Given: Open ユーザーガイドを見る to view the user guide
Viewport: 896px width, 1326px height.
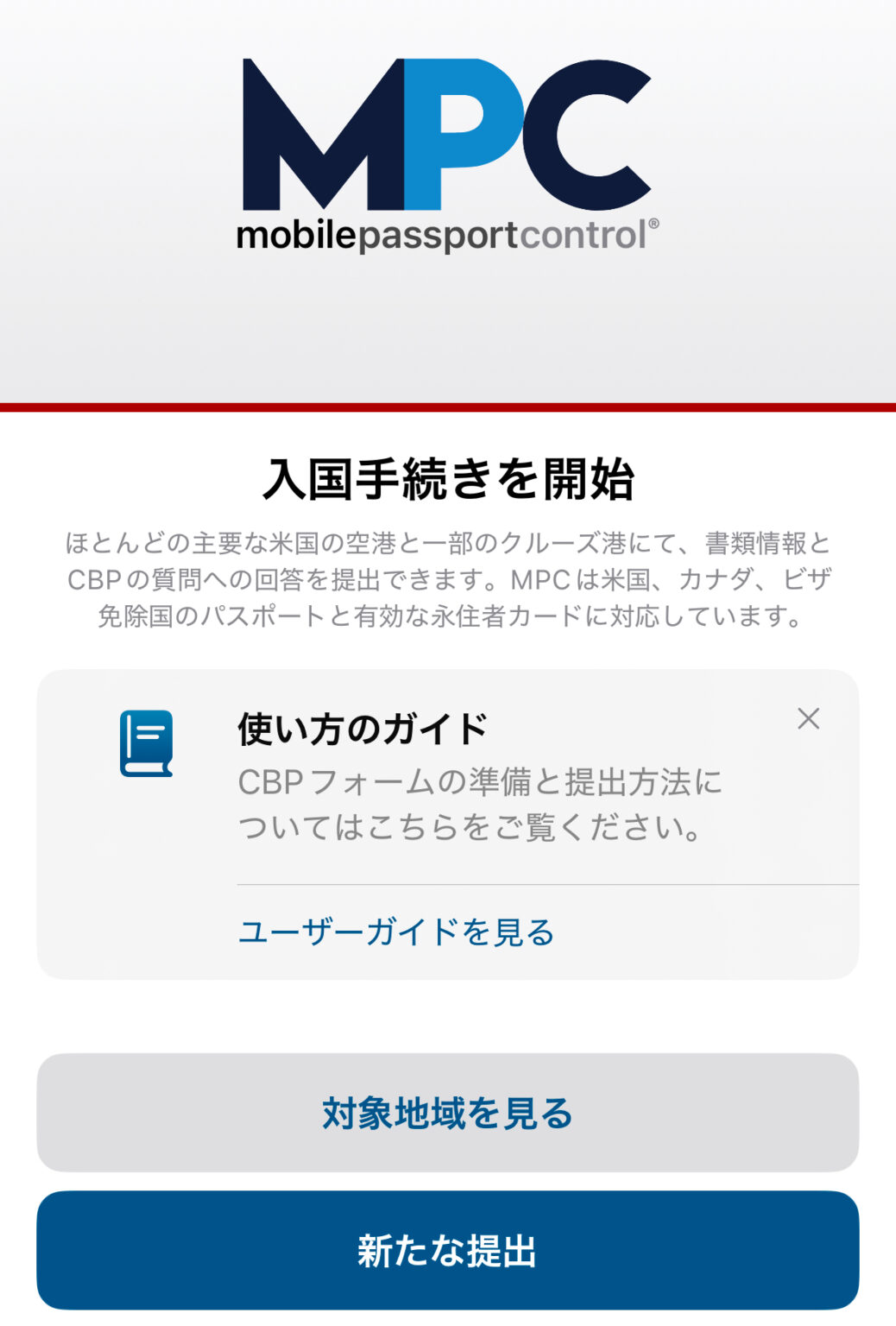Looking at the screenshot, I should tap(396, 931).
